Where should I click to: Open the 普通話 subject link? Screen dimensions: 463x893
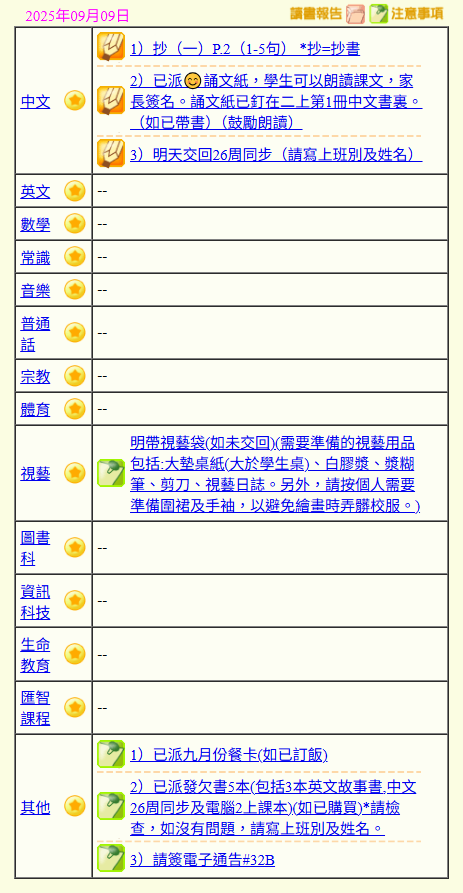(x=35, y=334)
